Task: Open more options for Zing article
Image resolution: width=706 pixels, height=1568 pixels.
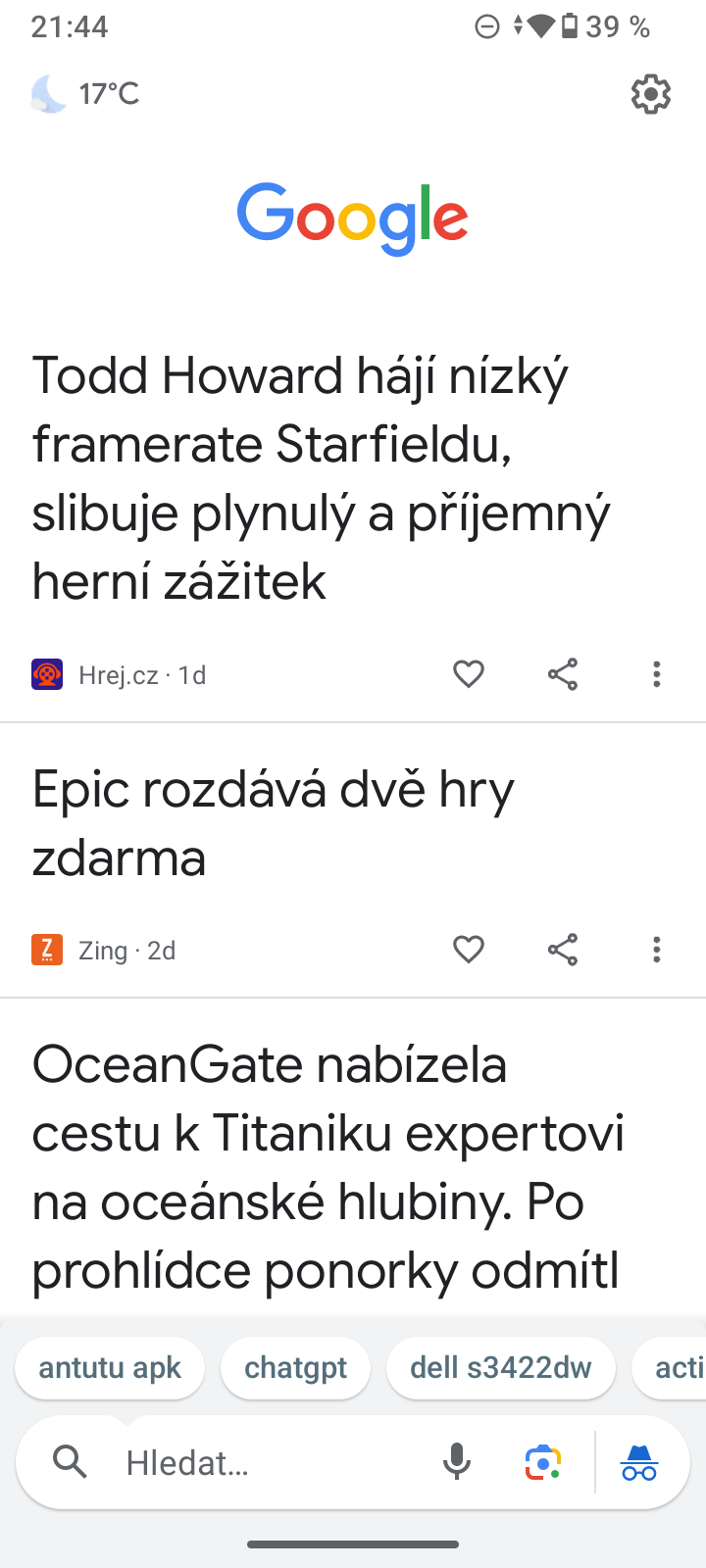Action: tap(657, 950)
